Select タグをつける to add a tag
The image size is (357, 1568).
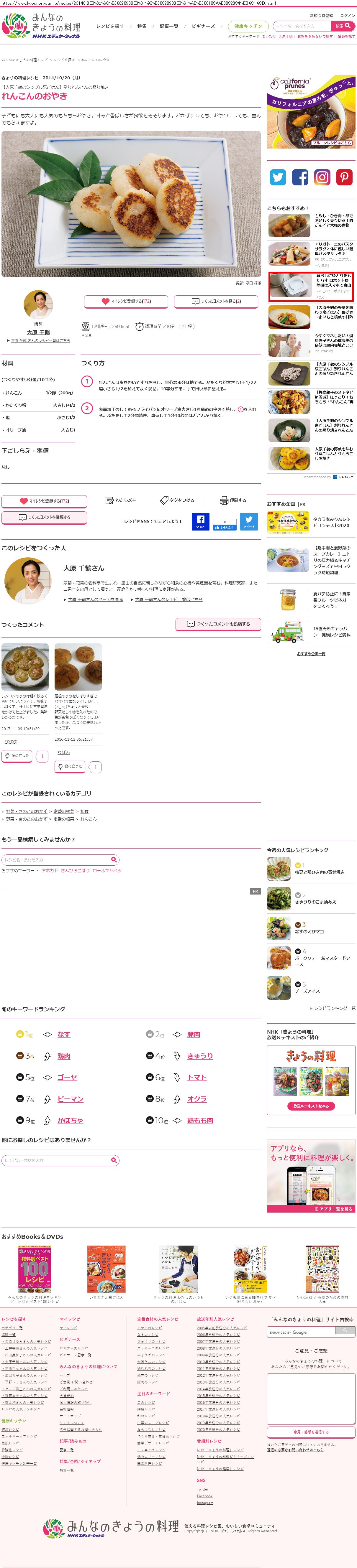(177, 500)
